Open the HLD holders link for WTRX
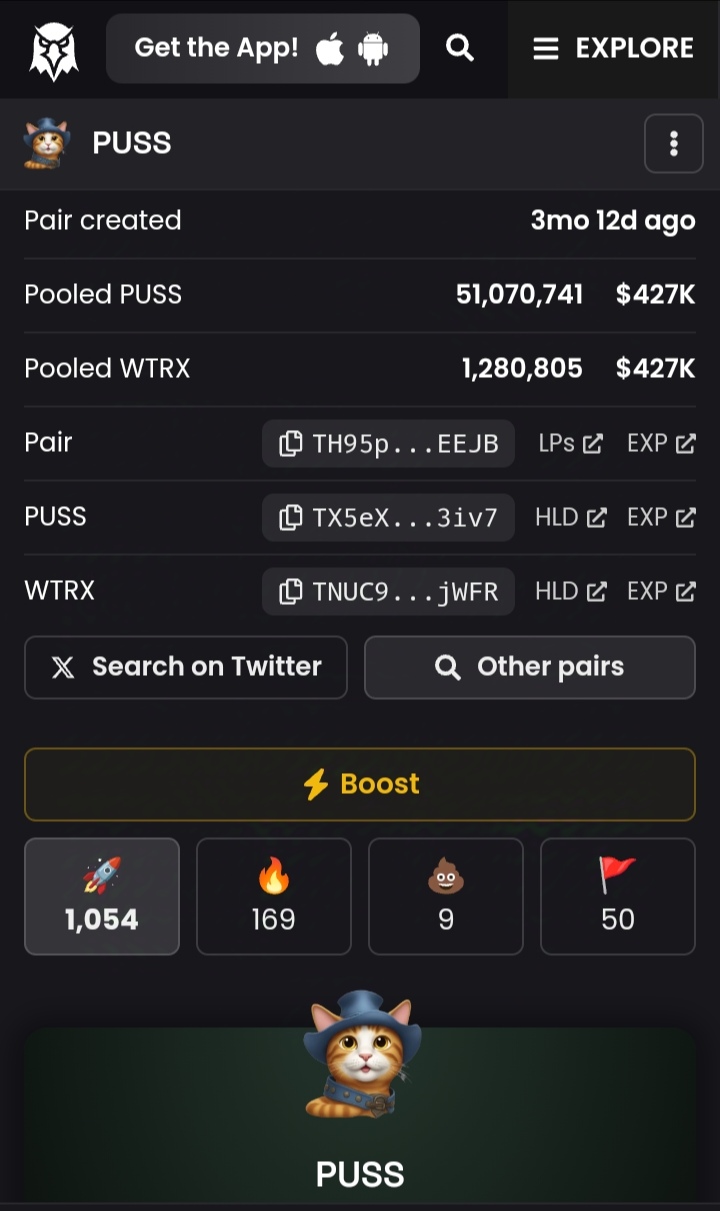Viewport: 720px width, 1211px height. 570,591
